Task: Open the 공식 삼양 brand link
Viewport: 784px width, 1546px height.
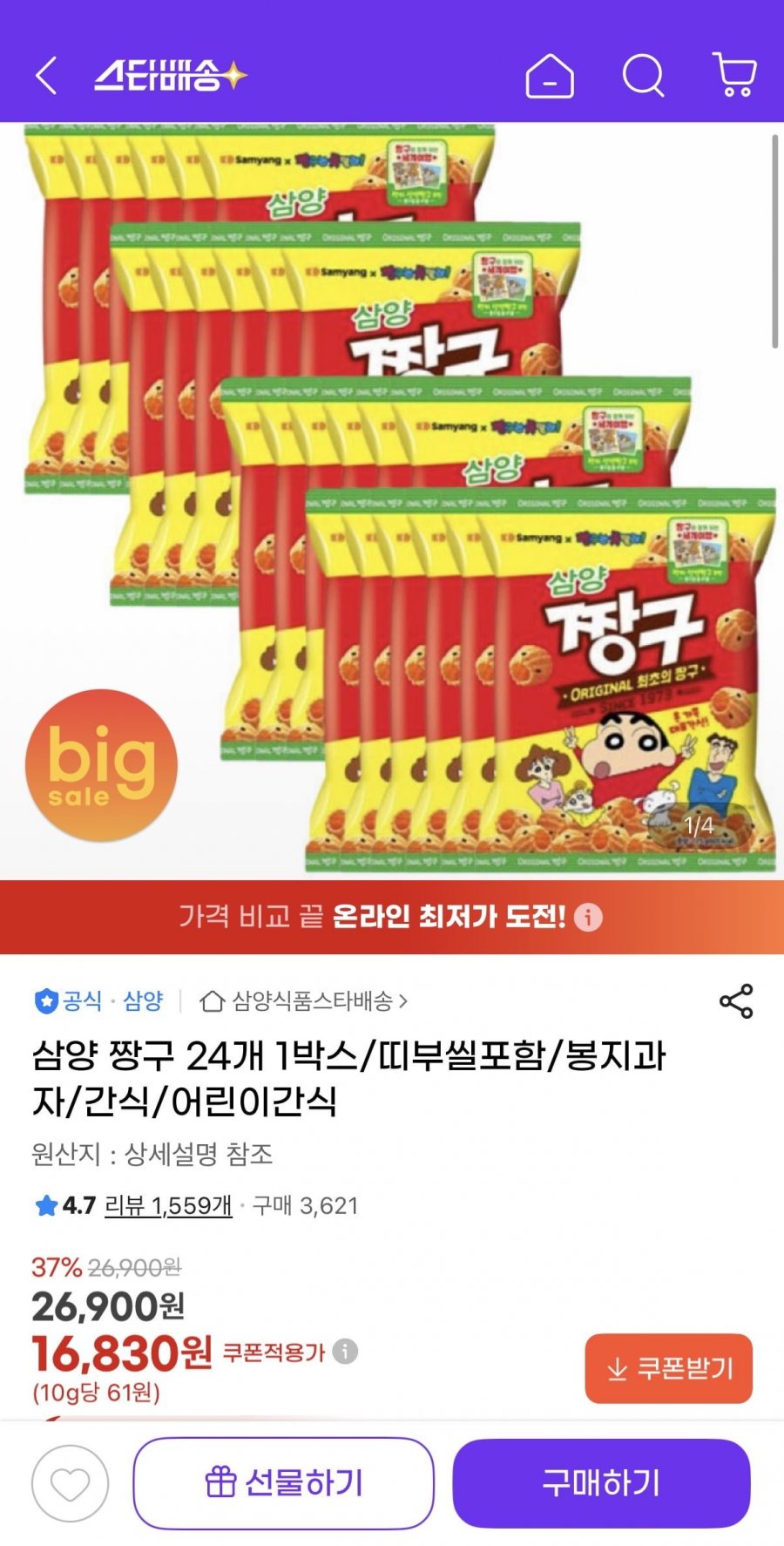Action: click(x=99, y=1001)
